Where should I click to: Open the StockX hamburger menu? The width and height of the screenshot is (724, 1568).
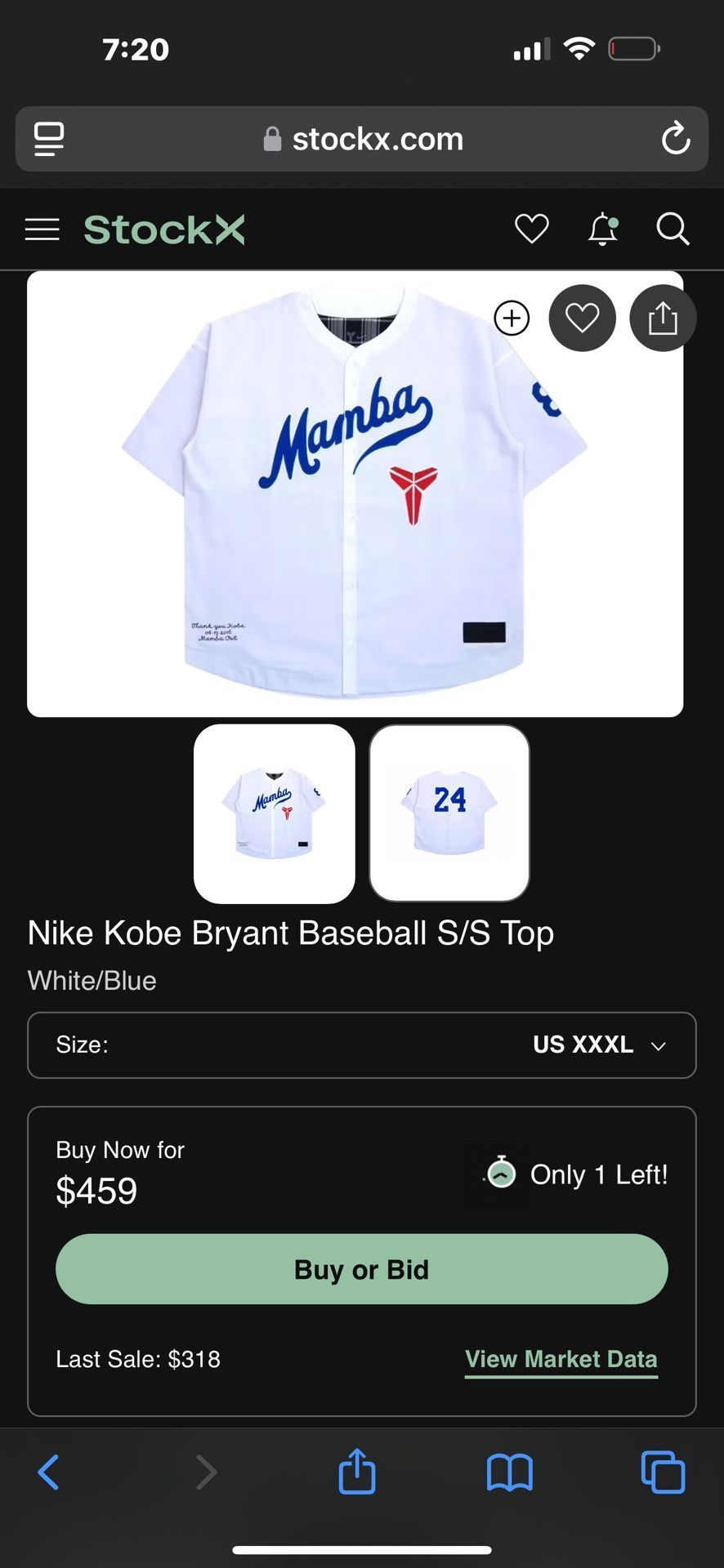tap(42, 229)
